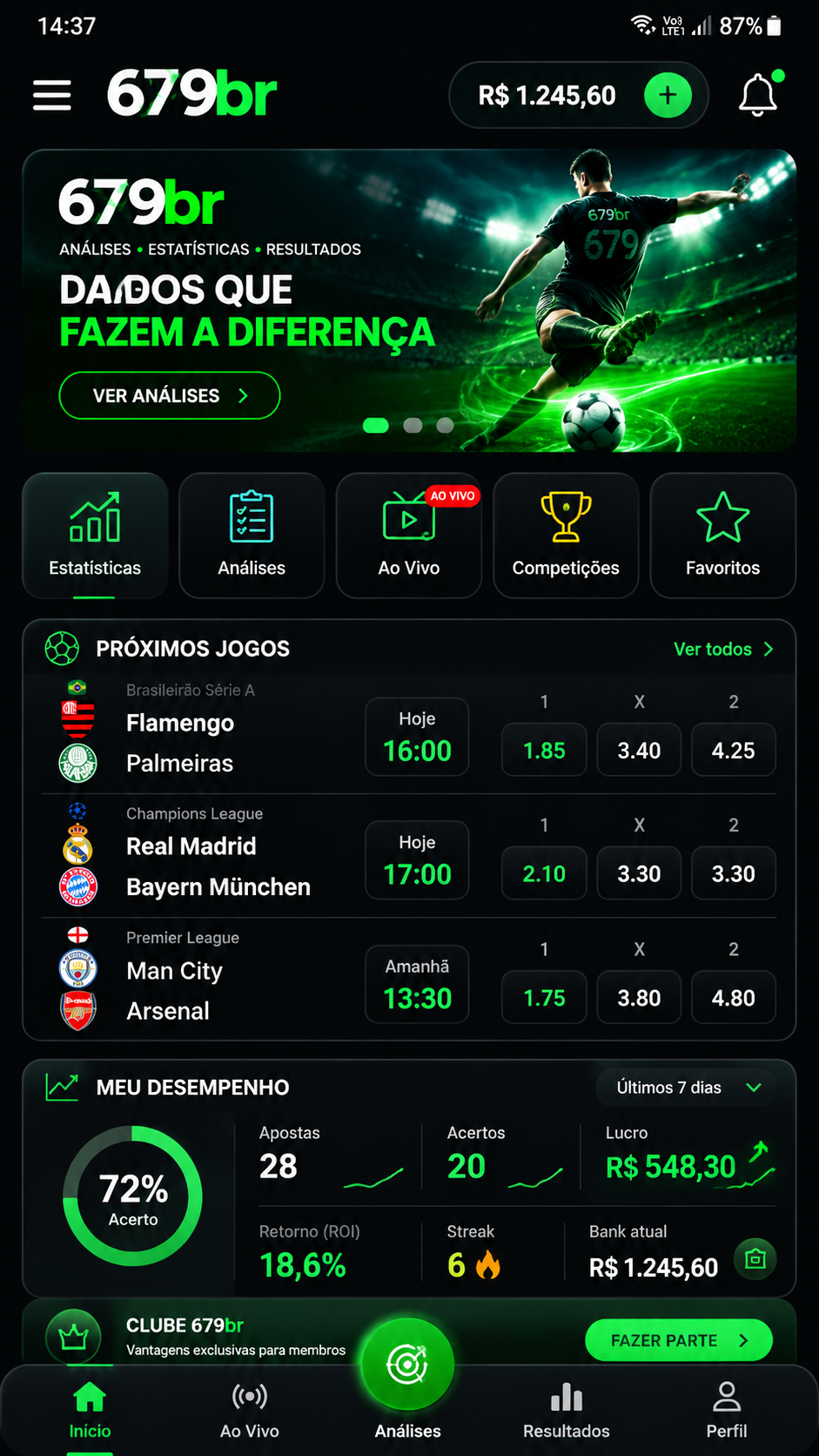Open the Man City vs Arsenal match
The image size is (819, 1456).
click(x=200, y=980)
